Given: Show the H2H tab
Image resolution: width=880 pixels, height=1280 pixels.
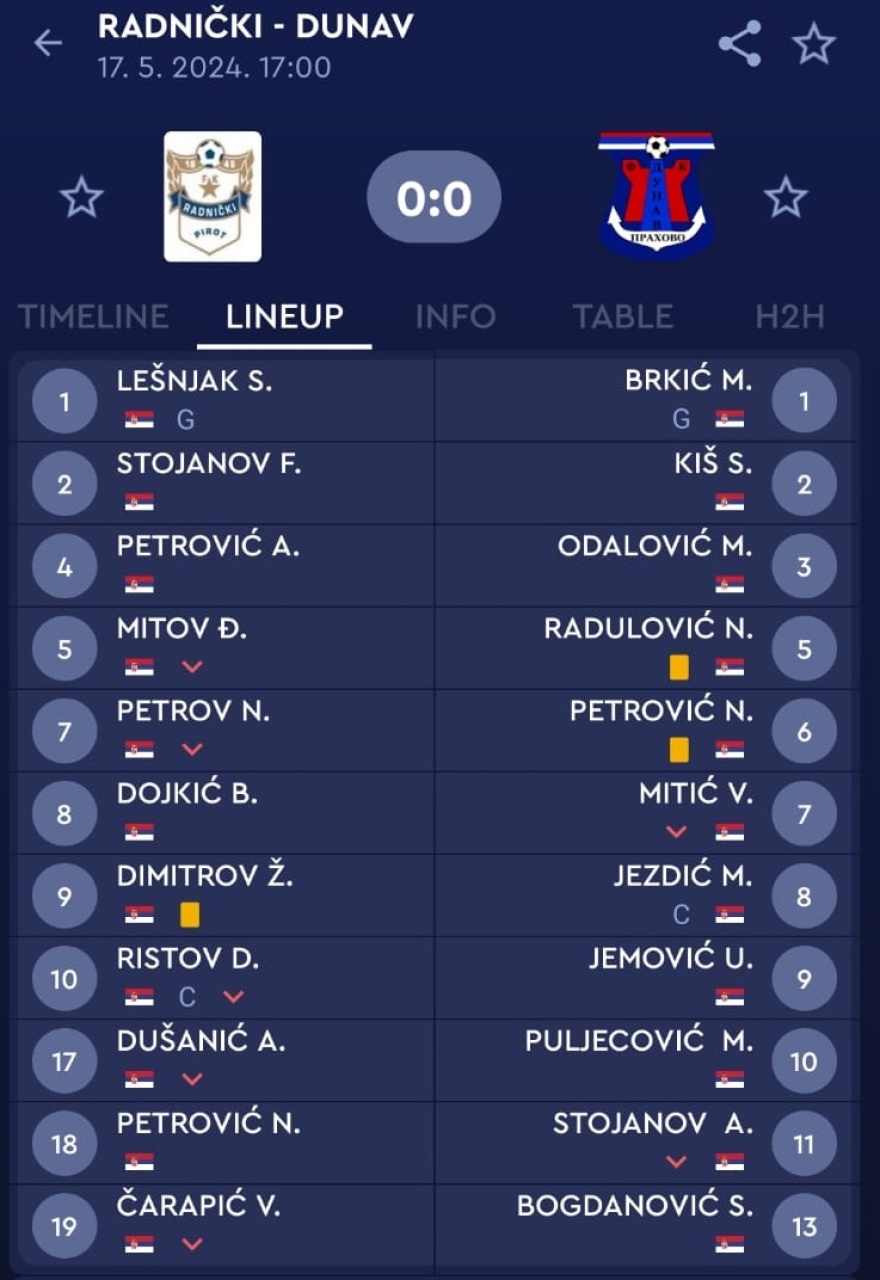Looking at the screenshot, I should (x=789, y=317).
